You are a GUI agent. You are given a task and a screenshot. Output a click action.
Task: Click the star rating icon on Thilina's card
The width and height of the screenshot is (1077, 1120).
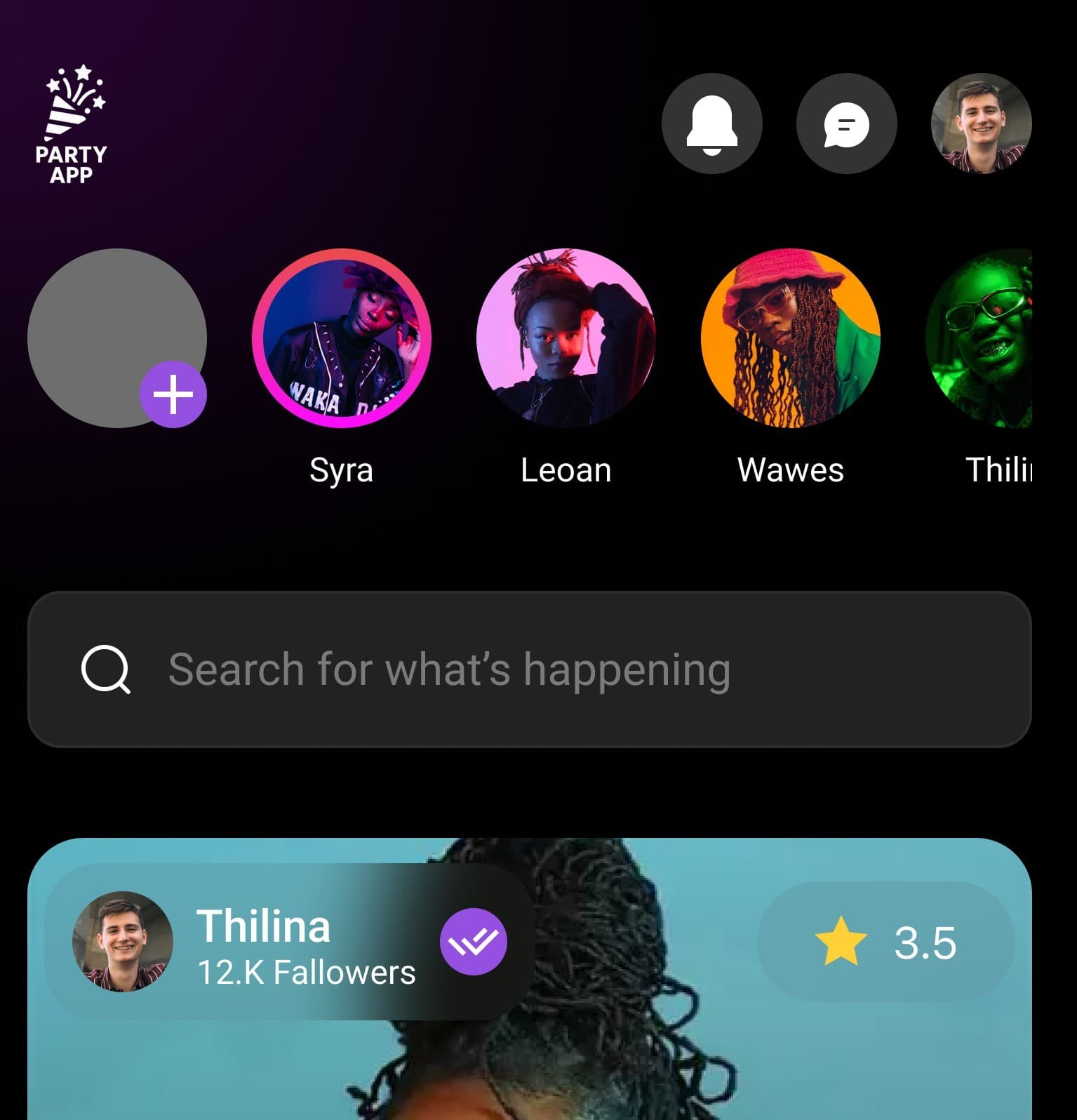point(839,943)
